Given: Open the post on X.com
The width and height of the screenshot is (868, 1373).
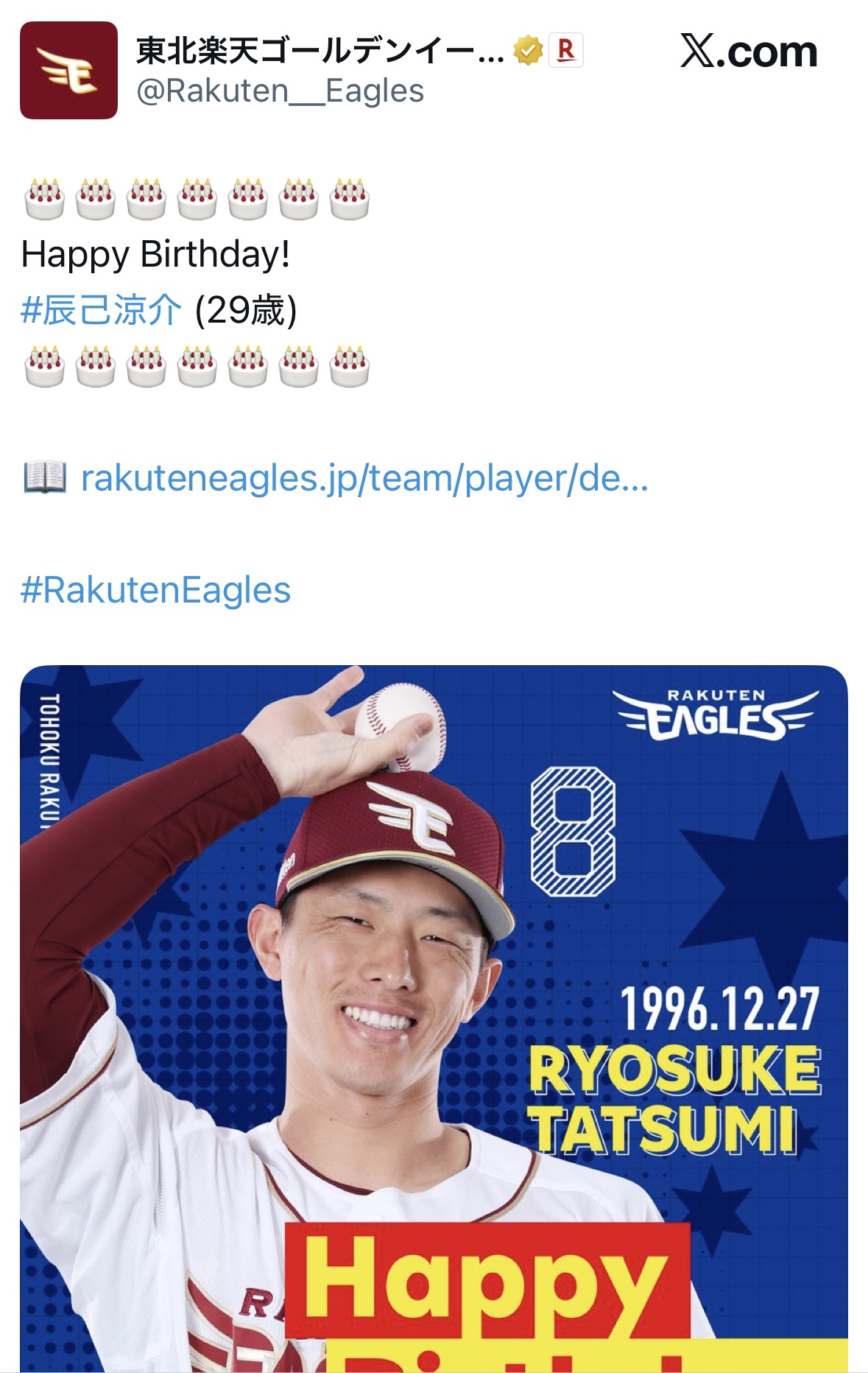Looking at the screenshot, I should point(749,52).
